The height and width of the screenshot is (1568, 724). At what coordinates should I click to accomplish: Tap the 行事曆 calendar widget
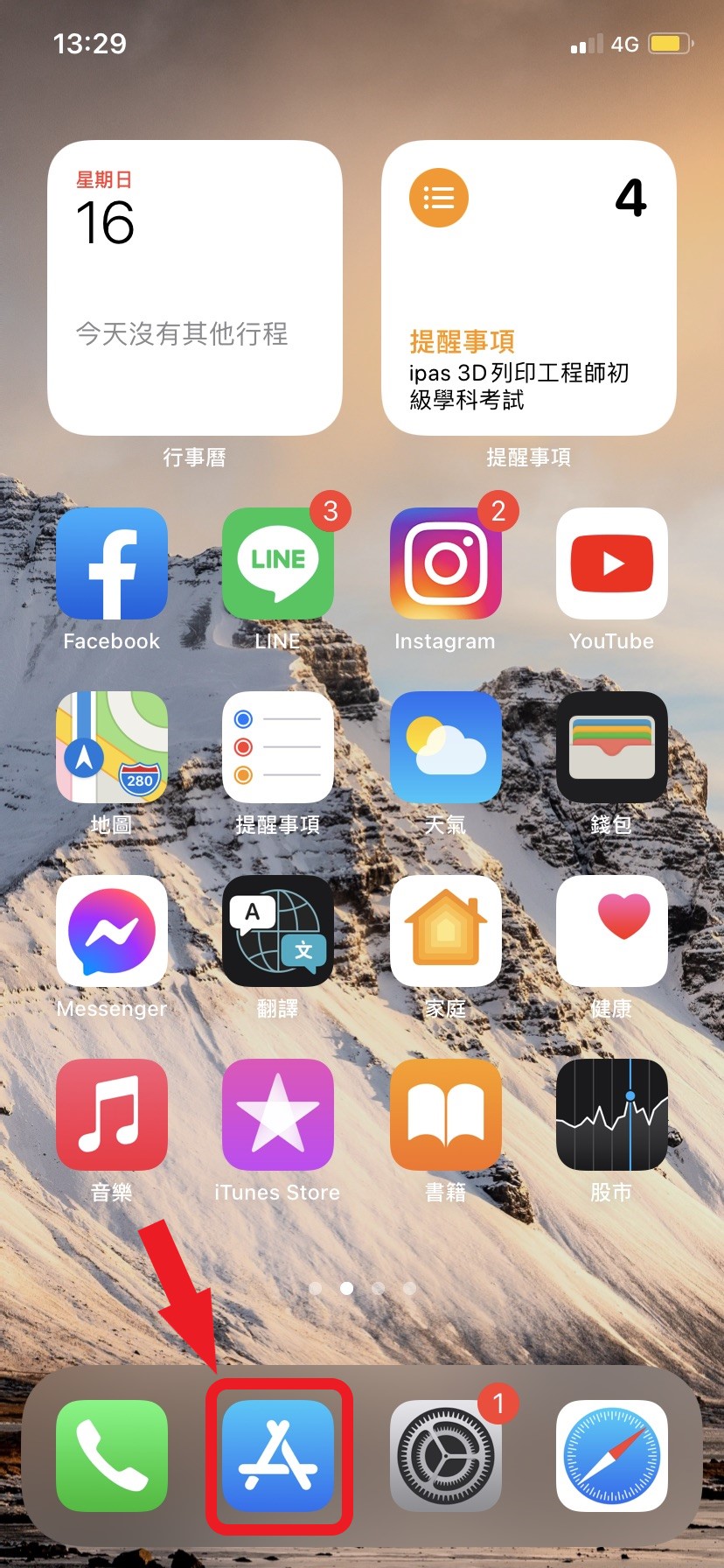pyautogui.click(x=195, y=288)
